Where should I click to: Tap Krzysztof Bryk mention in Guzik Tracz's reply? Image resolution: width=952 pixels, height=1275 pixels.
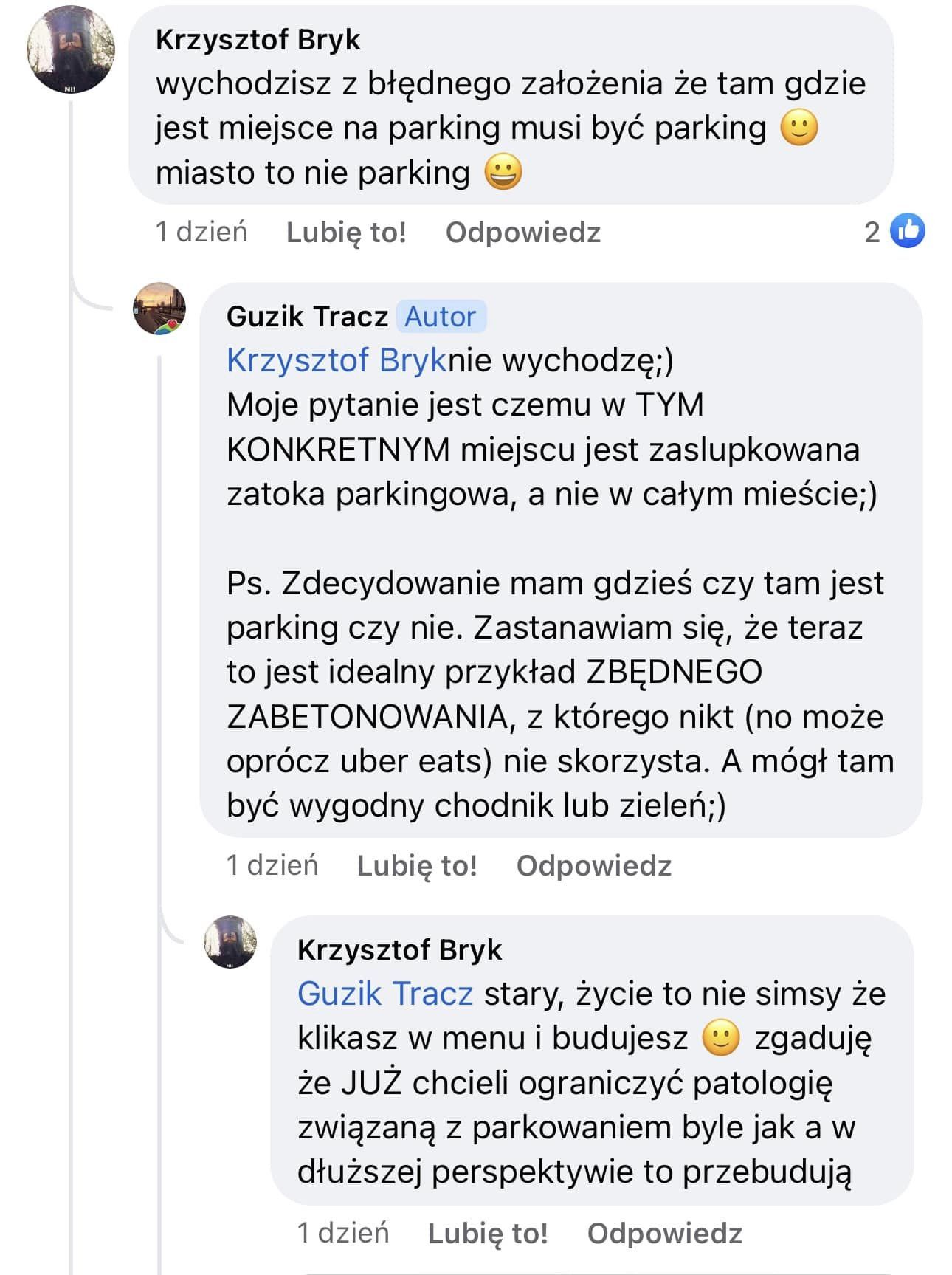coord(337,361)
